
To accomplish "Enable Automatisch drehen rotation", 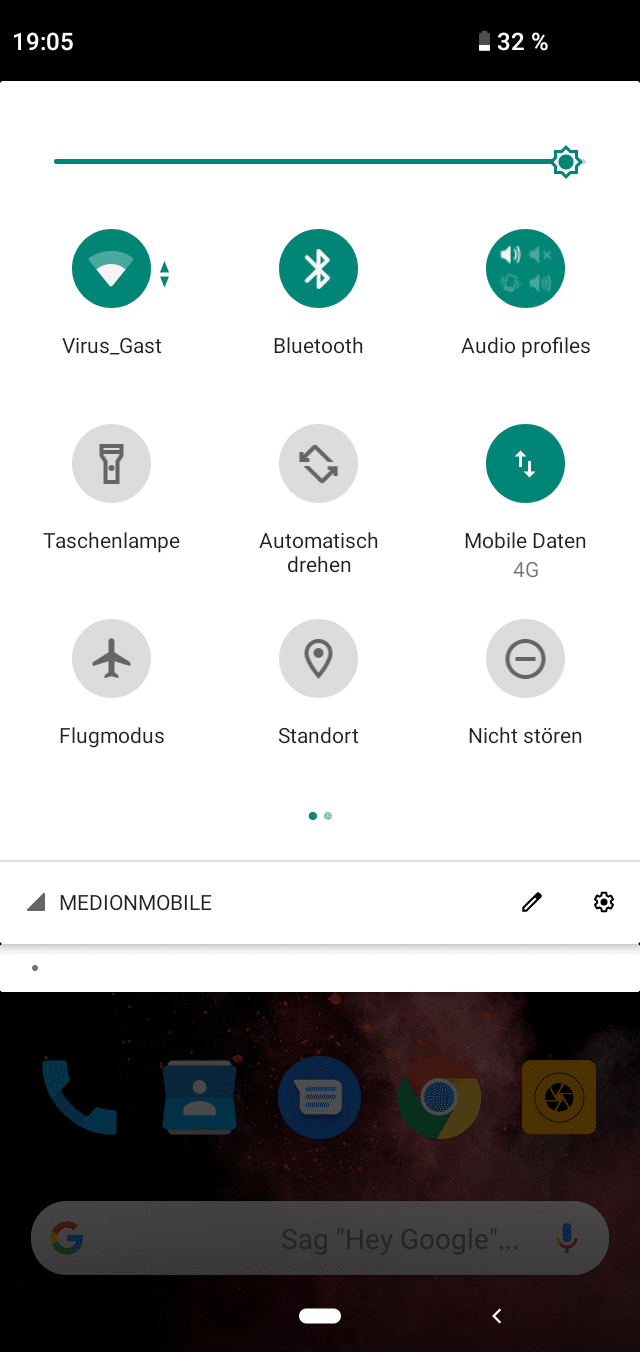I will [318, 464].
